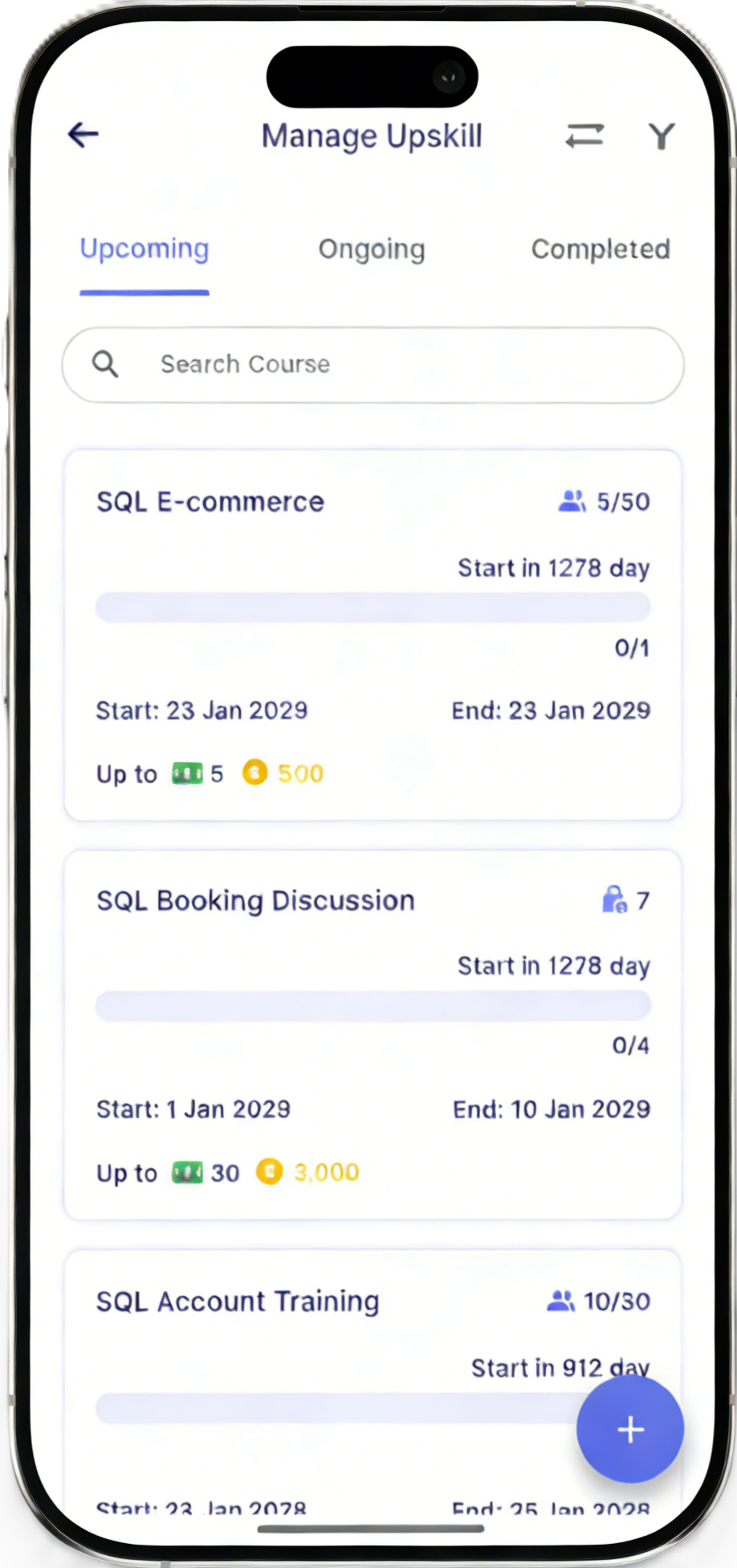This screenshot has width=737, height=1568.
Task: Tap the lock icon on SQL Booking Discussion
Action: click(613, 899)
